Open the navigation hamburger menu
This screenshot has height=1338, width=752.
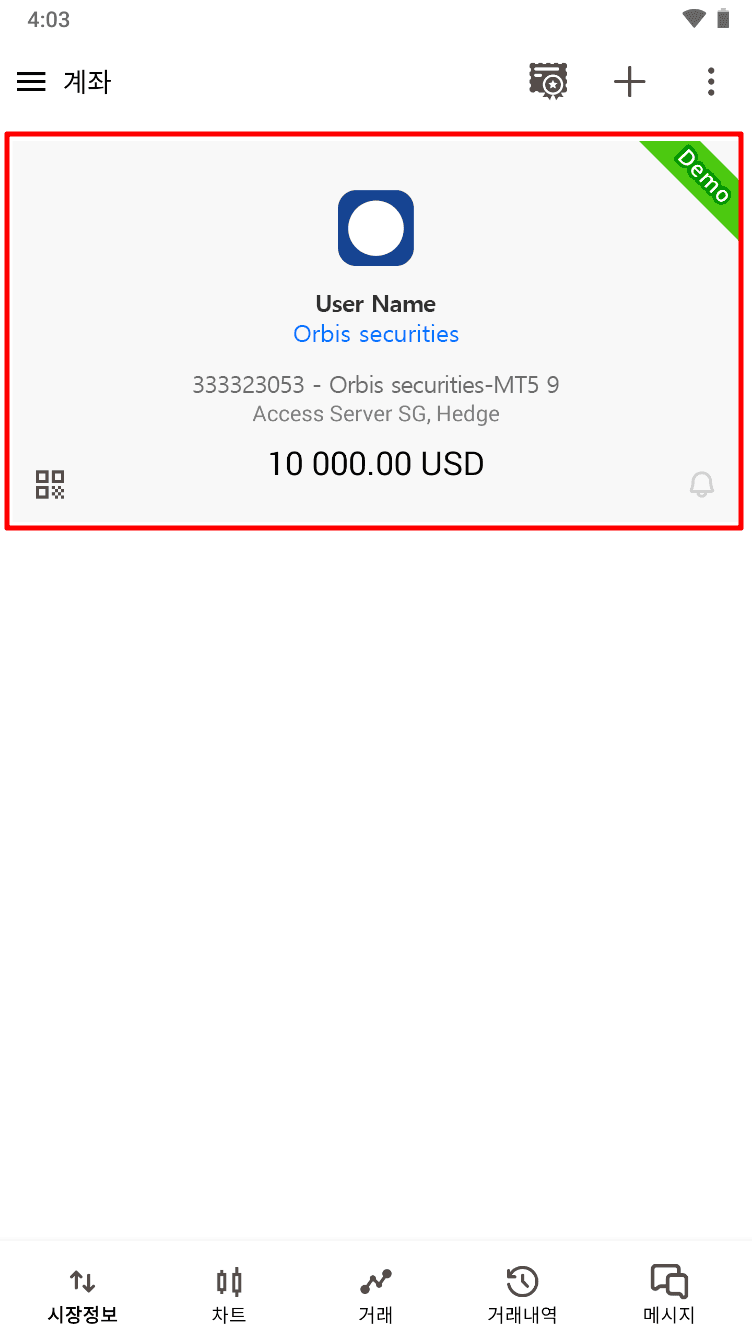31,82
